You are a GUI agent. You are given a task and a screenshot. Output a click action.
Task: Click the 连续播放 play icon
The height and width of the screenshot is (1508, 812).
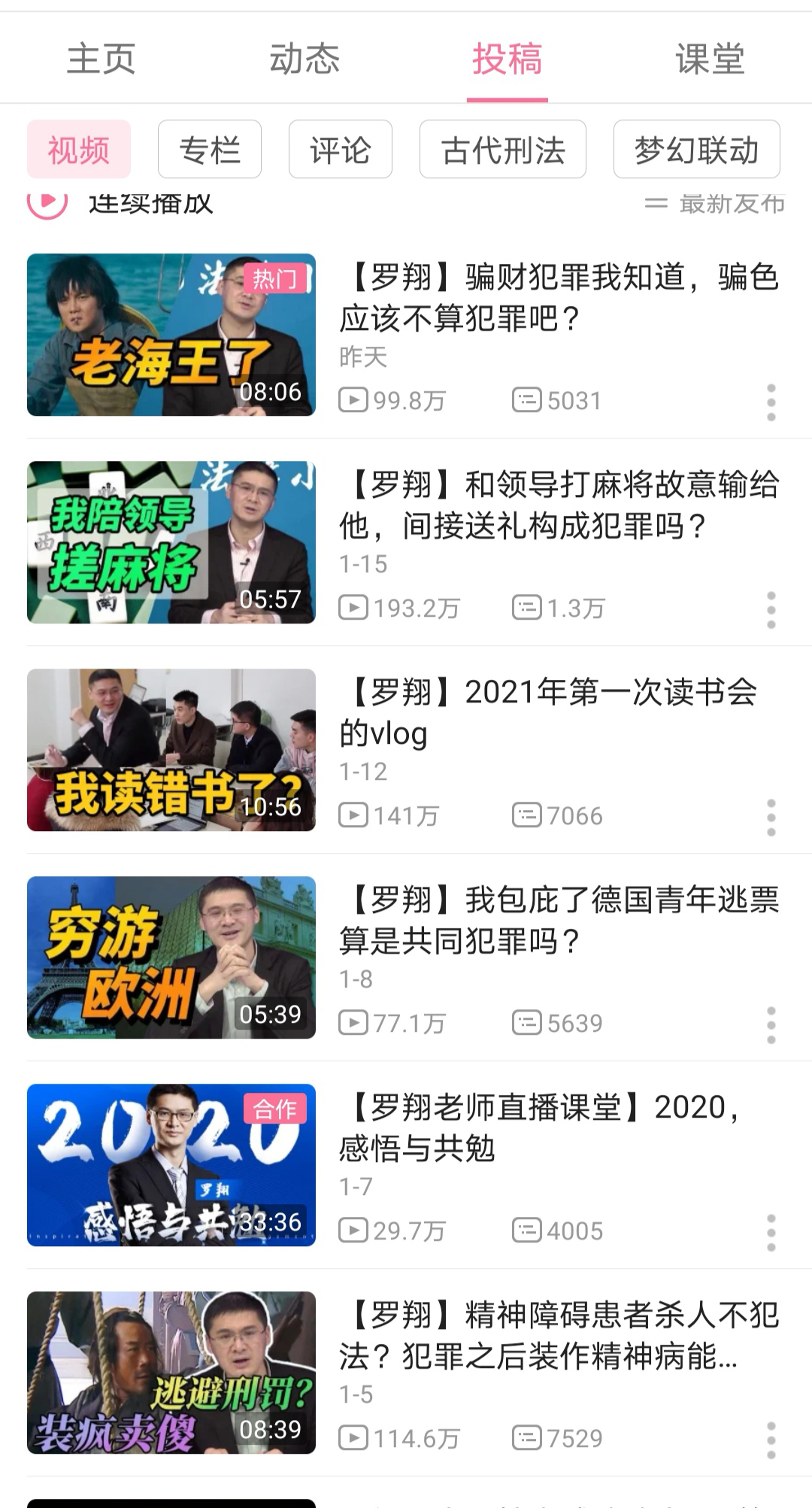tap(47, 201)
